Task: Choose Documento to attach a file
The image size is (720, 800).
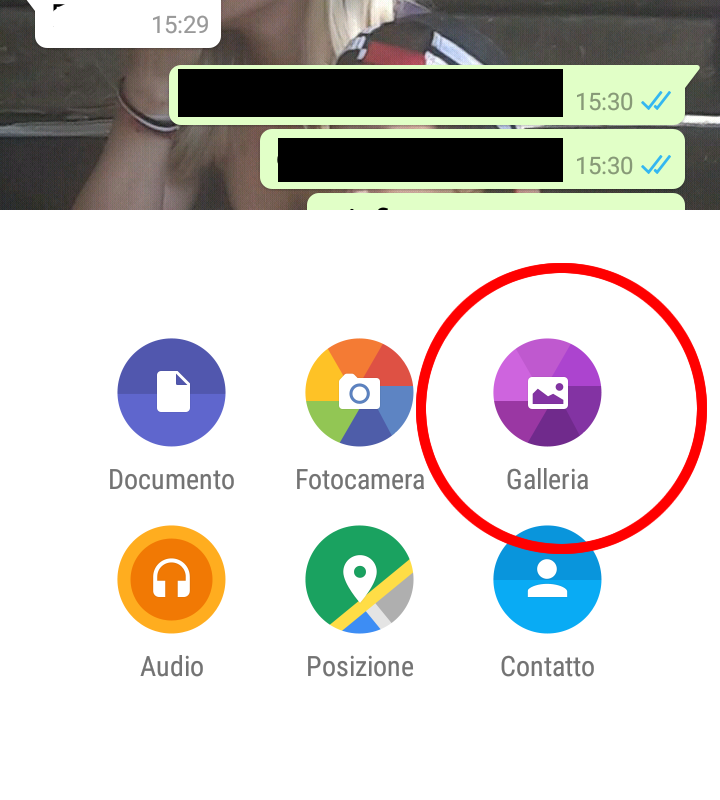Action: tap(171, 393)
